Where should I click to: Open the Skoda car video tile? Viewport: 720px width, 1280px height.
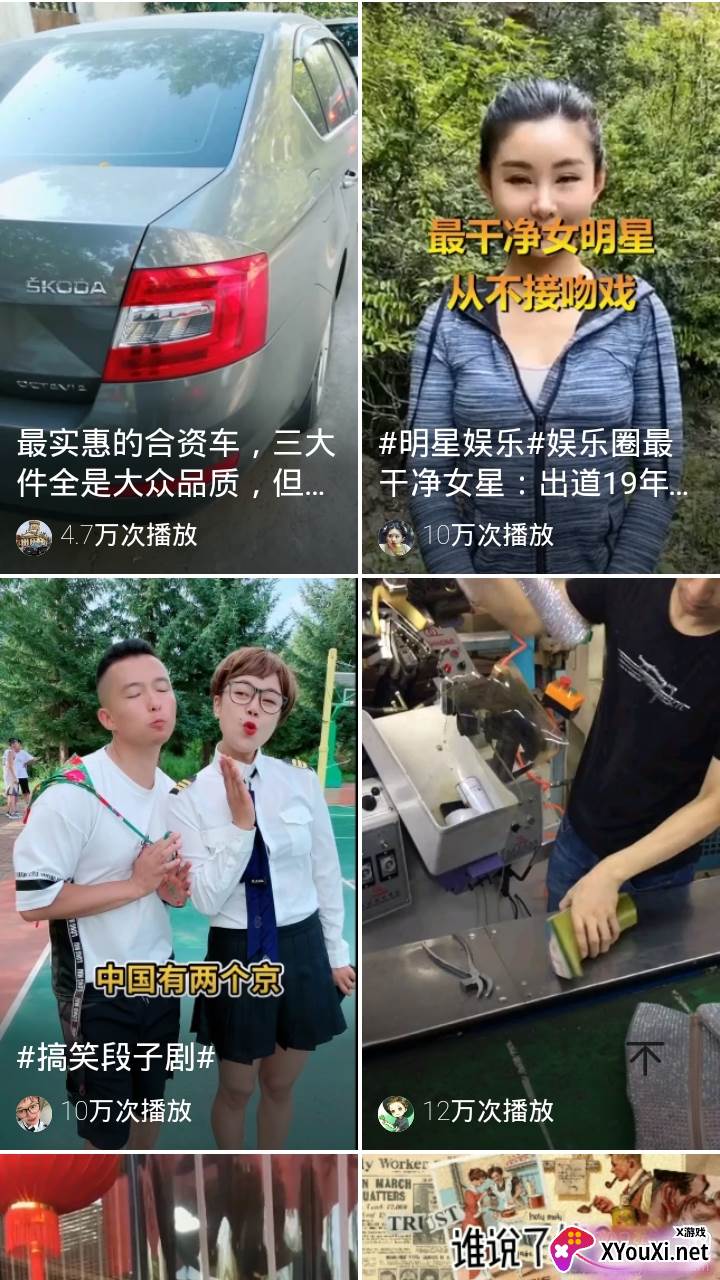click(x=178, y=250)
